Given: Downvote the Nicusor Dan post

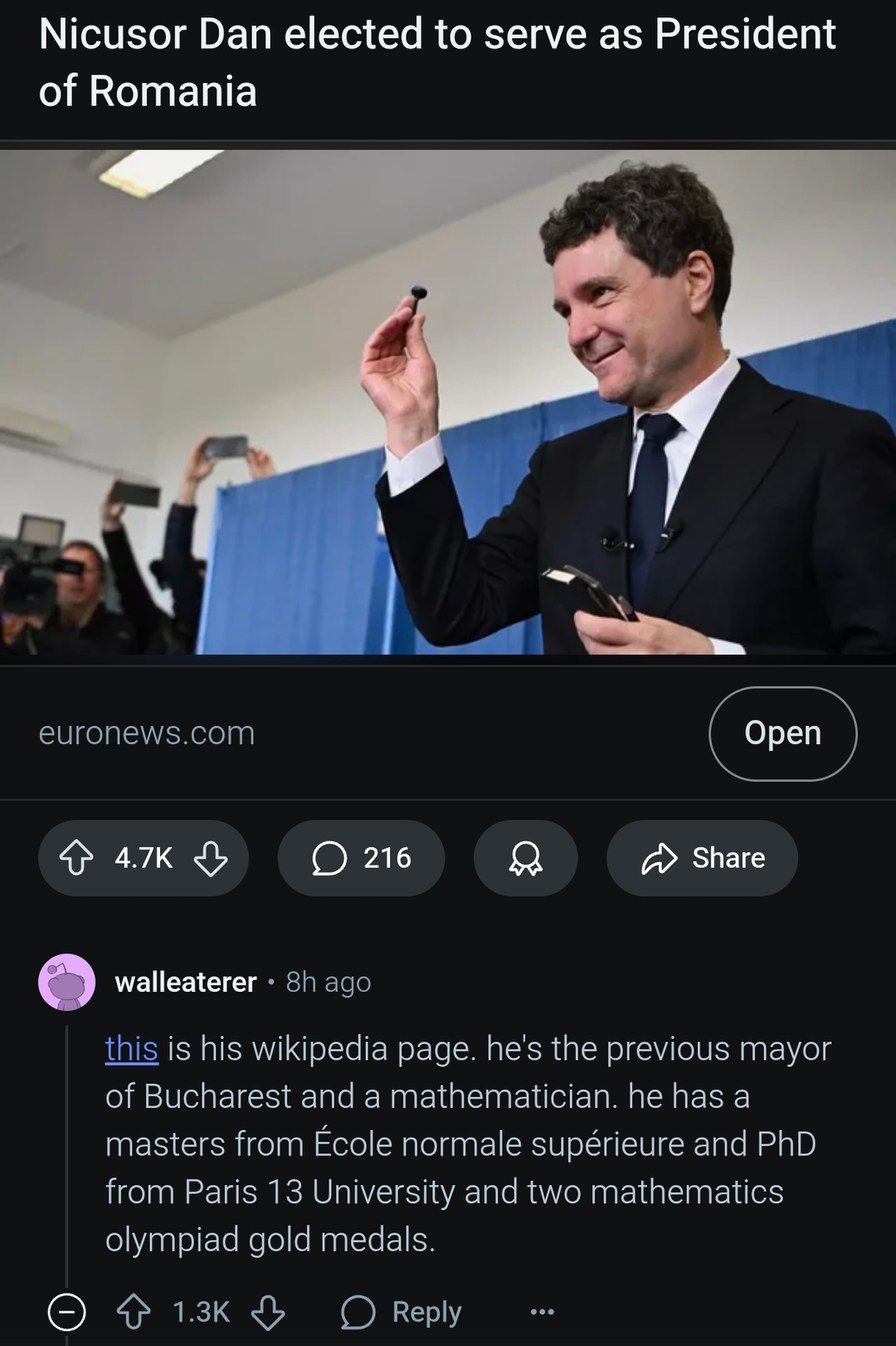Looking at the screenshot, I should (x=209, y=858).
